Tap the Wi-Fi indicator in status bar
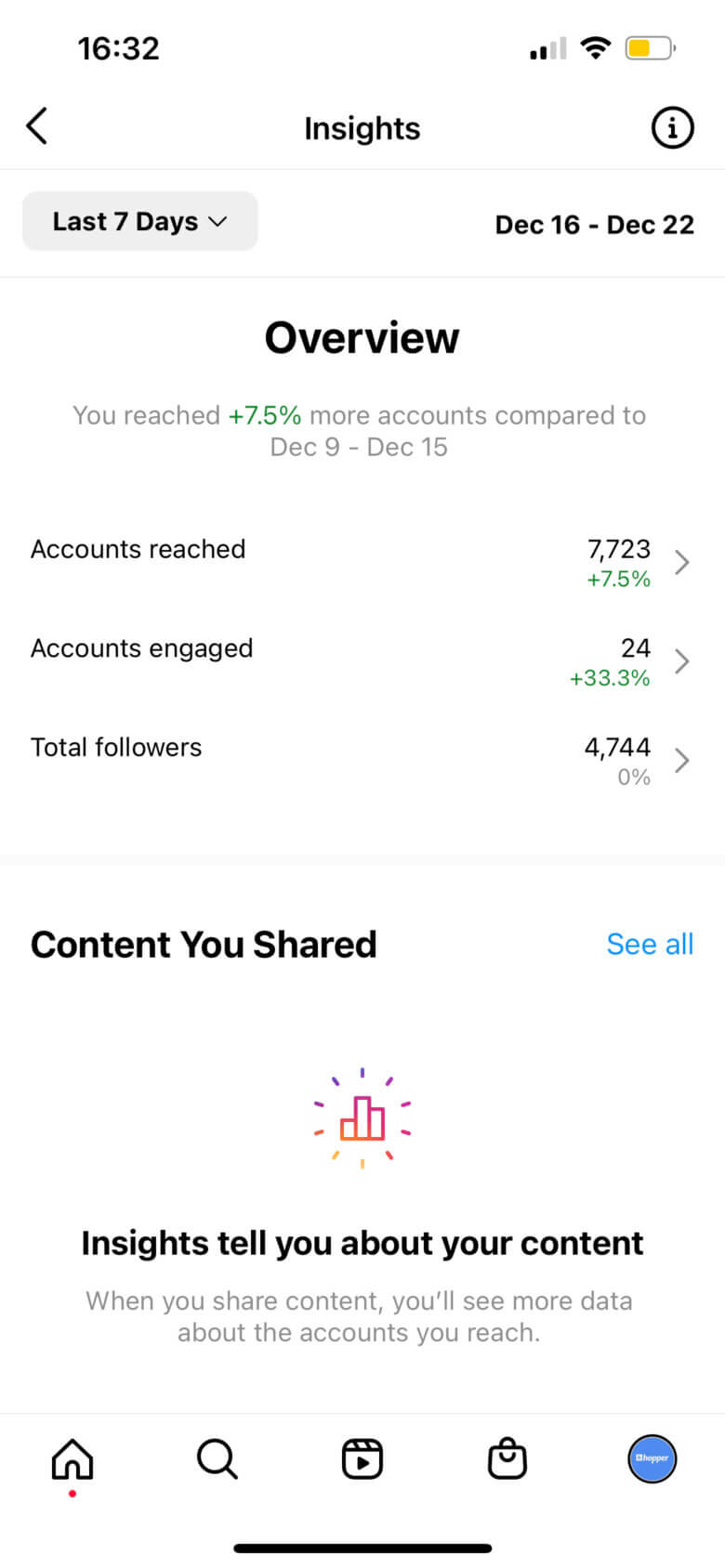This screenshot has width=725, height=1568. (595, 48)
